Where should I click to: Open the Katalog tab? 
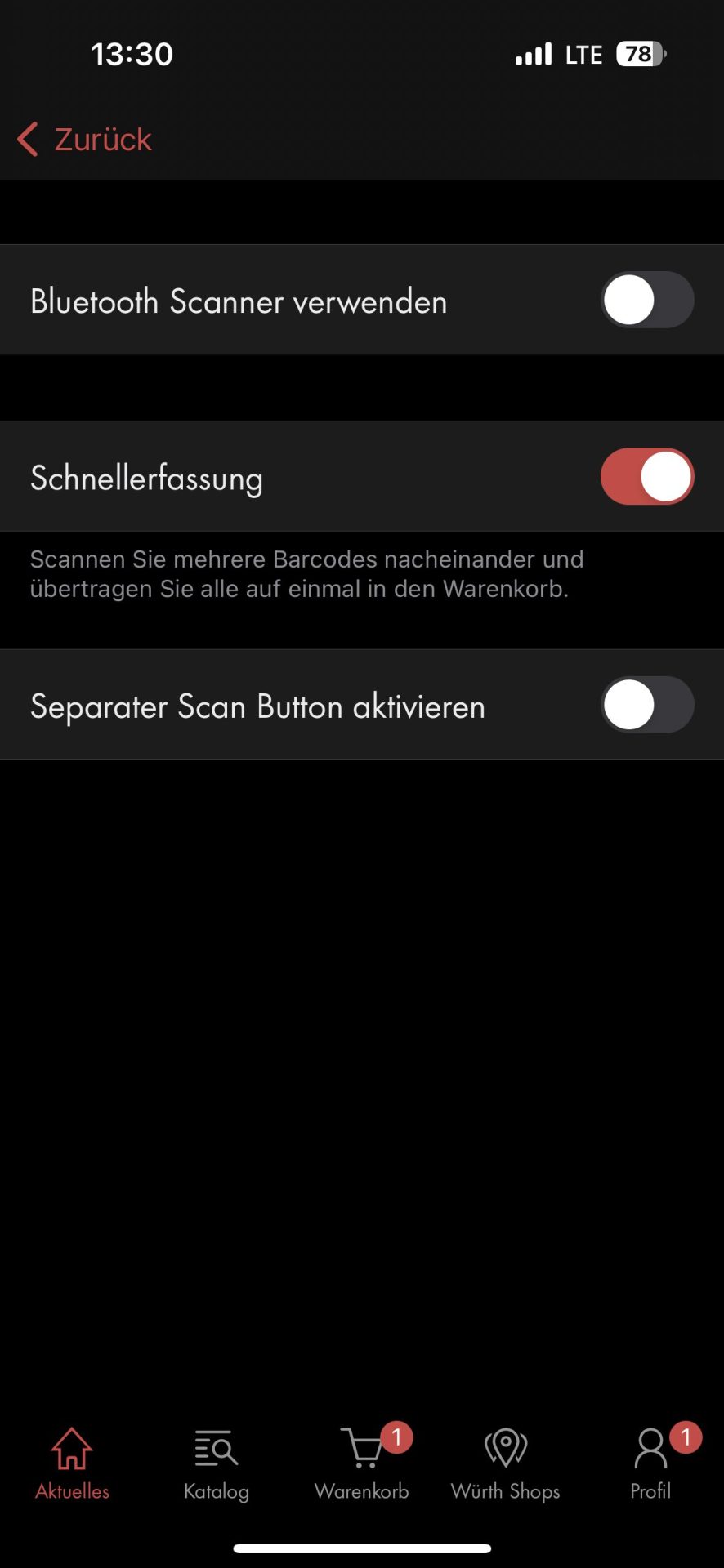[x=217, y=1463]
